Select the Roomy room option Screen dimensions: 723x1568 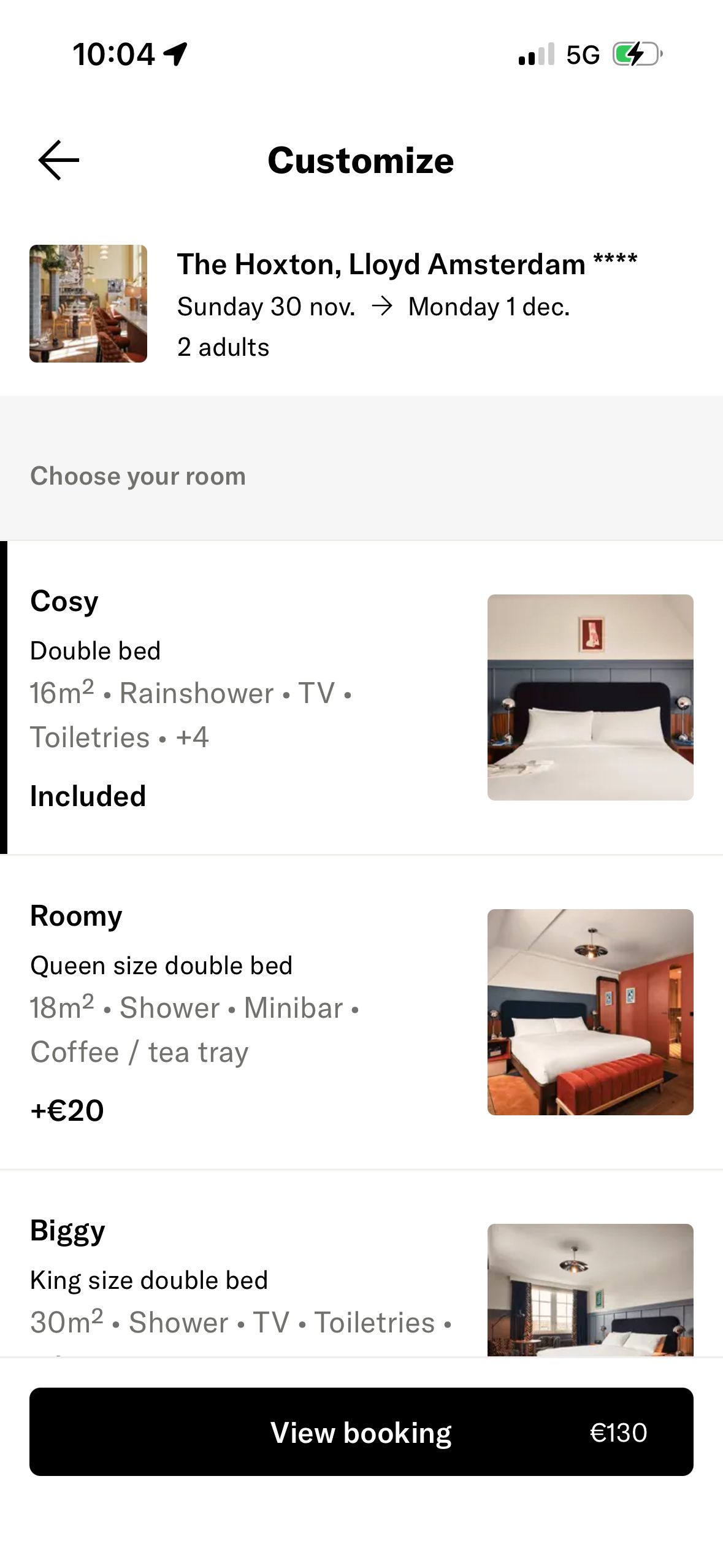click(x=245, y=1012)
